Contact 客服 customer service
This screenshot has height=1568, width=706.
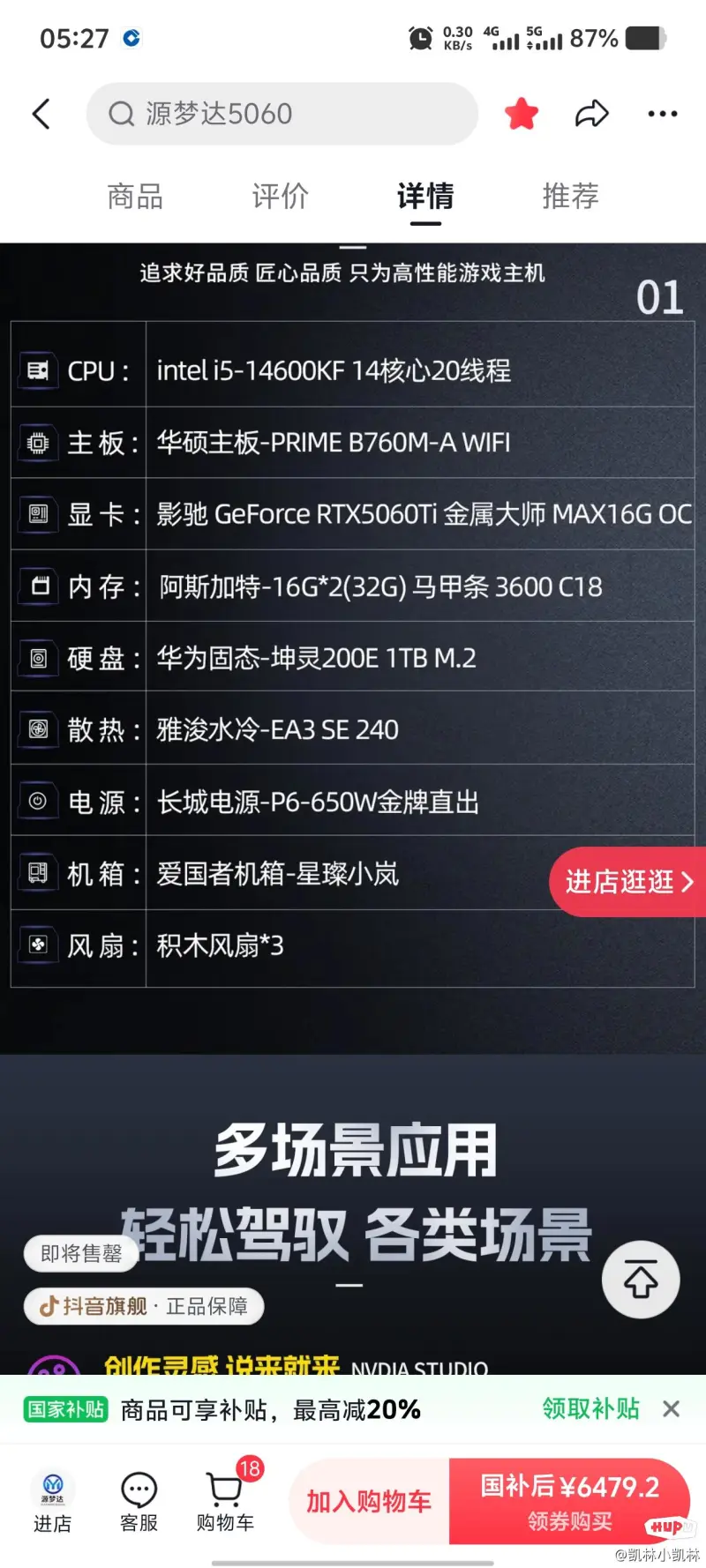pyautogui.click(x=139, y=1503)
